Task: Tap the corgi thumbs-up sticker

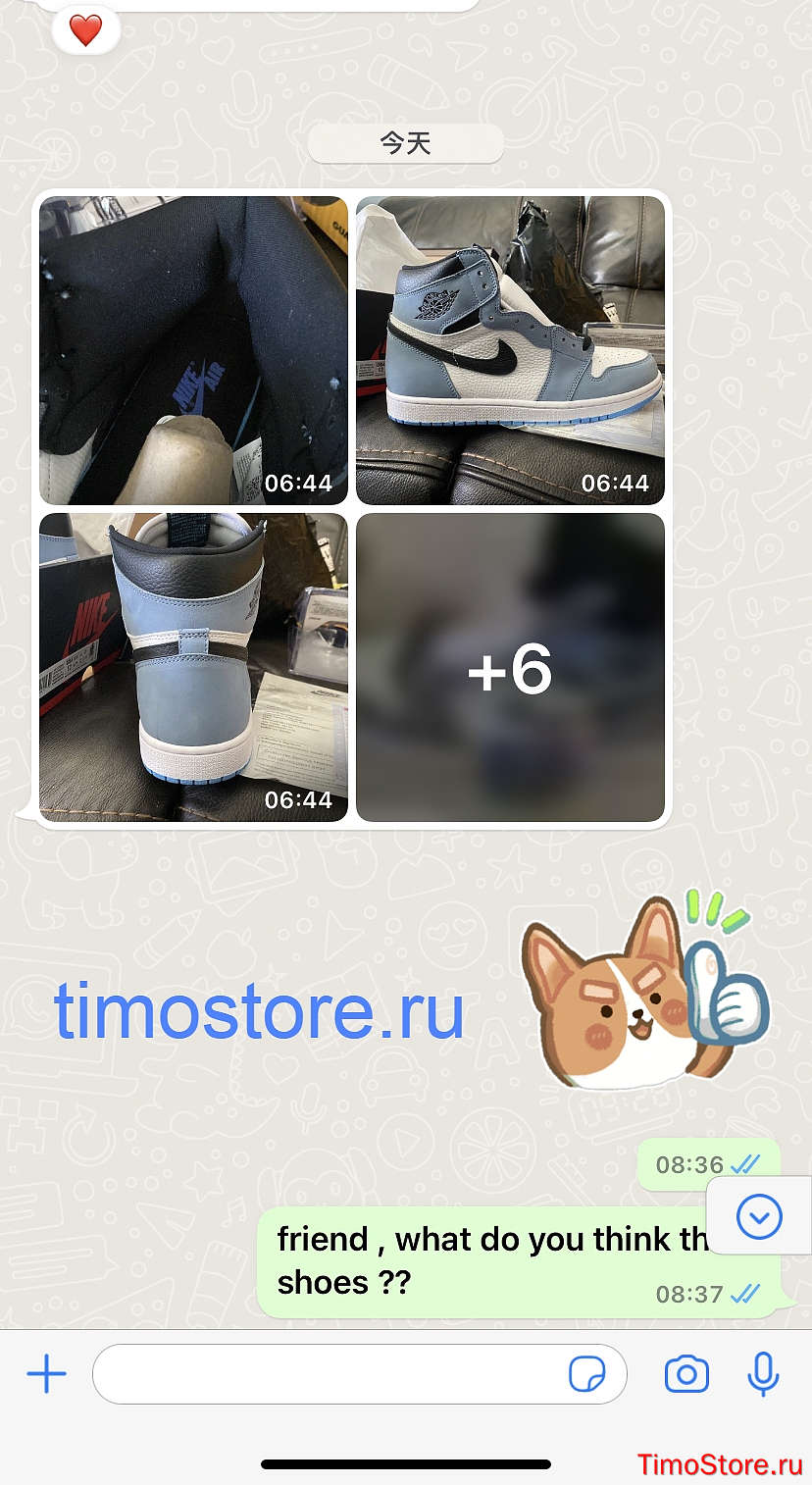Action: click(645, 989)
